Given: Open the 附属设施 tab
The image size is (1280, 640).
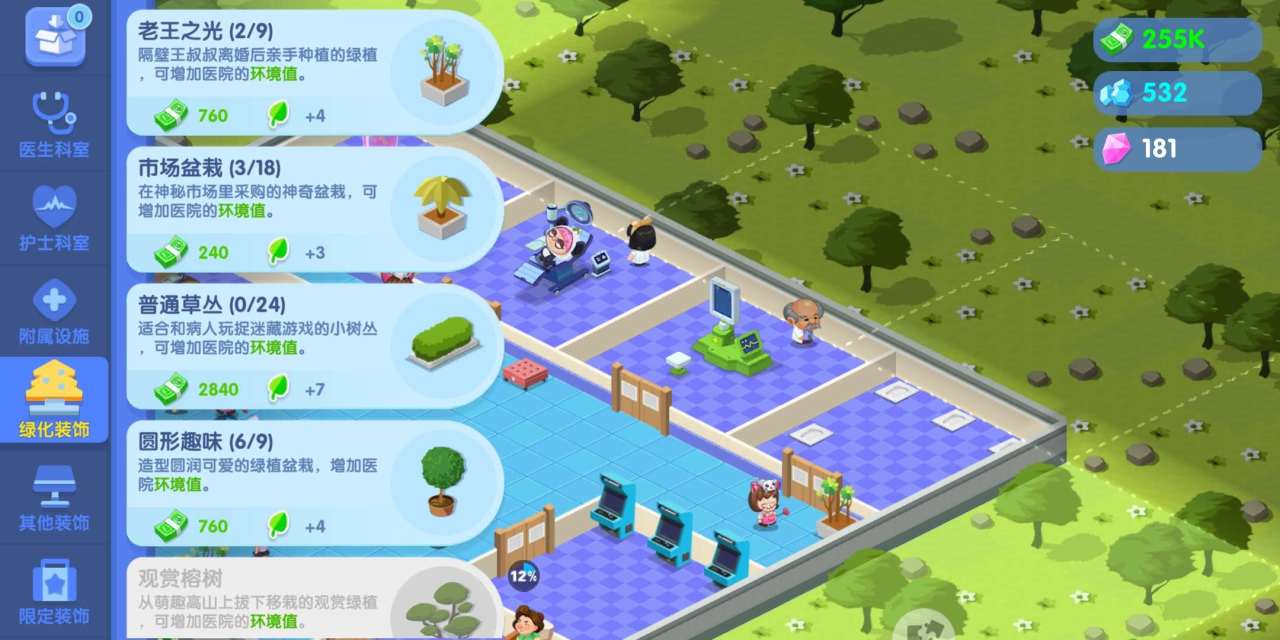Looking at the screenshot, I should coord(54,311).
